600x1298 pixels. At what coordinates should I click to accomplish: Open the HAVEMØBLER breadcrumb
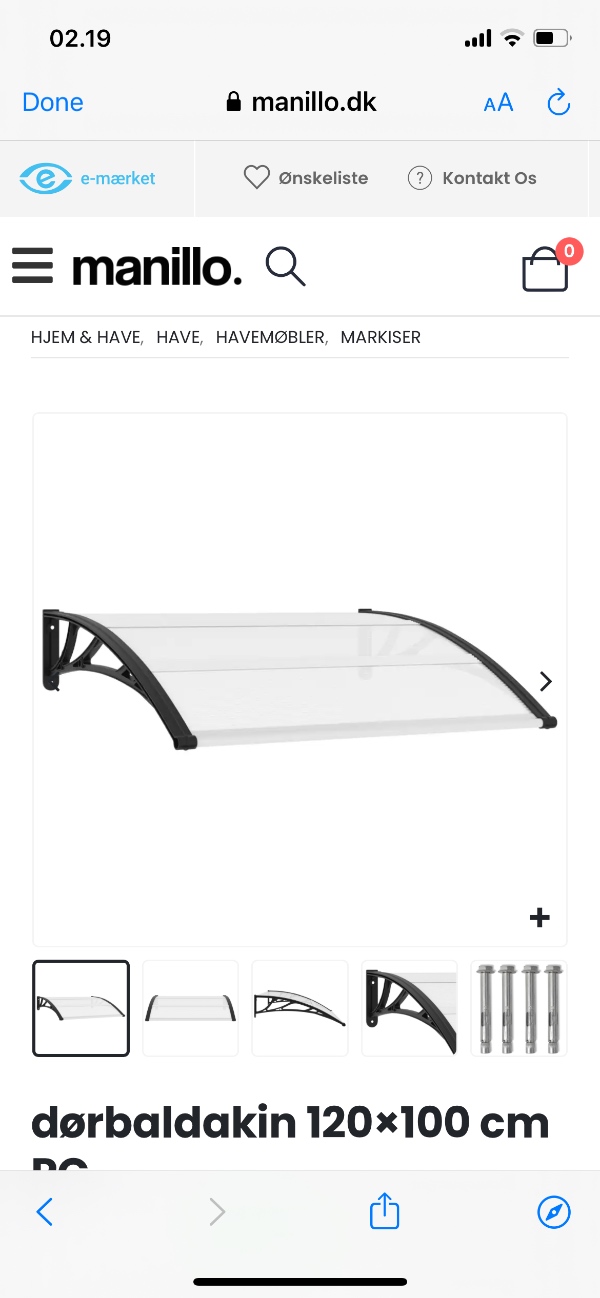click(x=270, y=337)
